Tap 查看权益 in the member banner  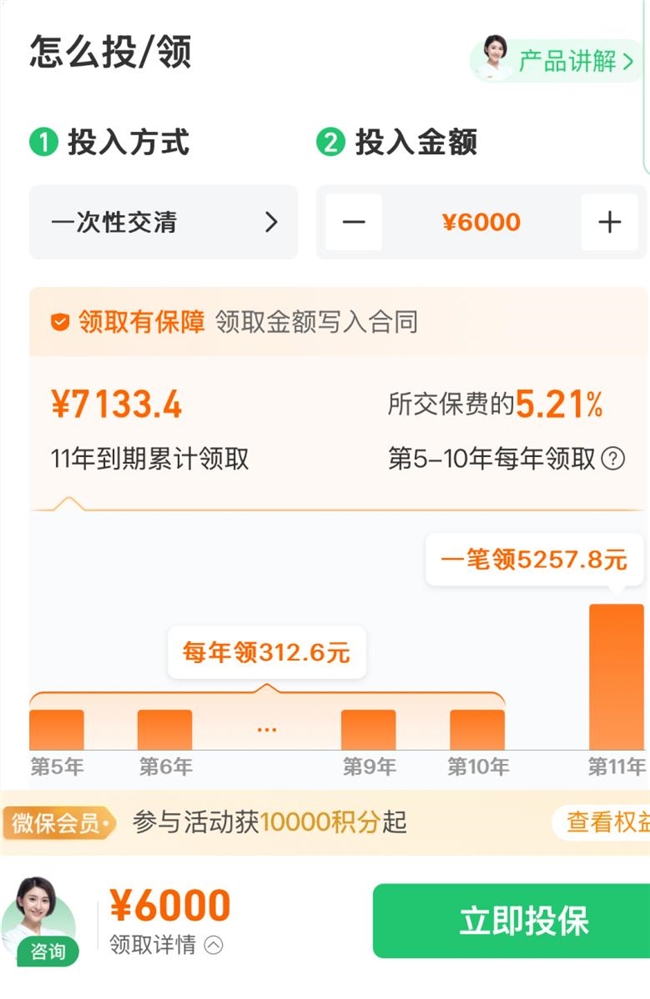[x=602, y=822]
